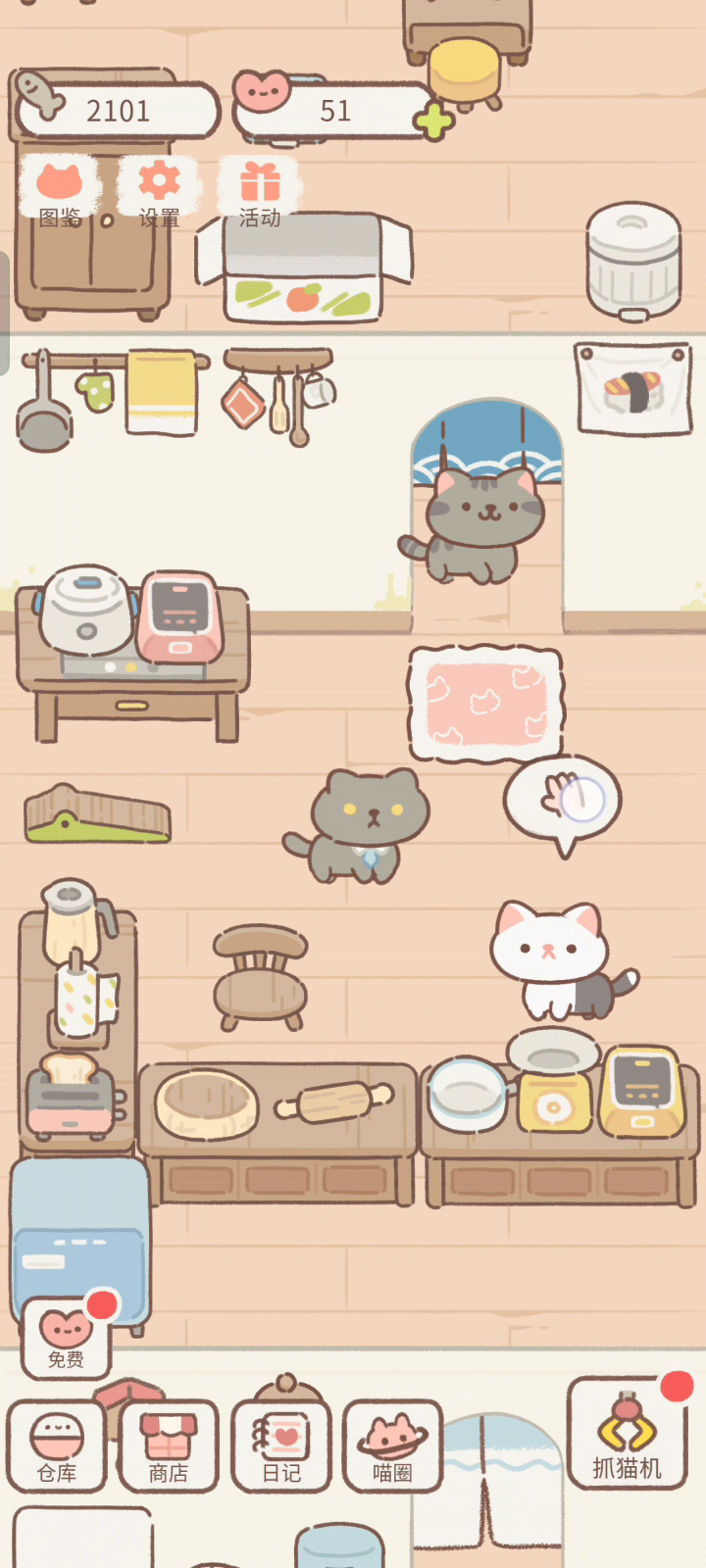This screenshot has height=1568, width=706.
Task: Launch the 抓猫机 claw machine
Action: [x=628, y=1435]
